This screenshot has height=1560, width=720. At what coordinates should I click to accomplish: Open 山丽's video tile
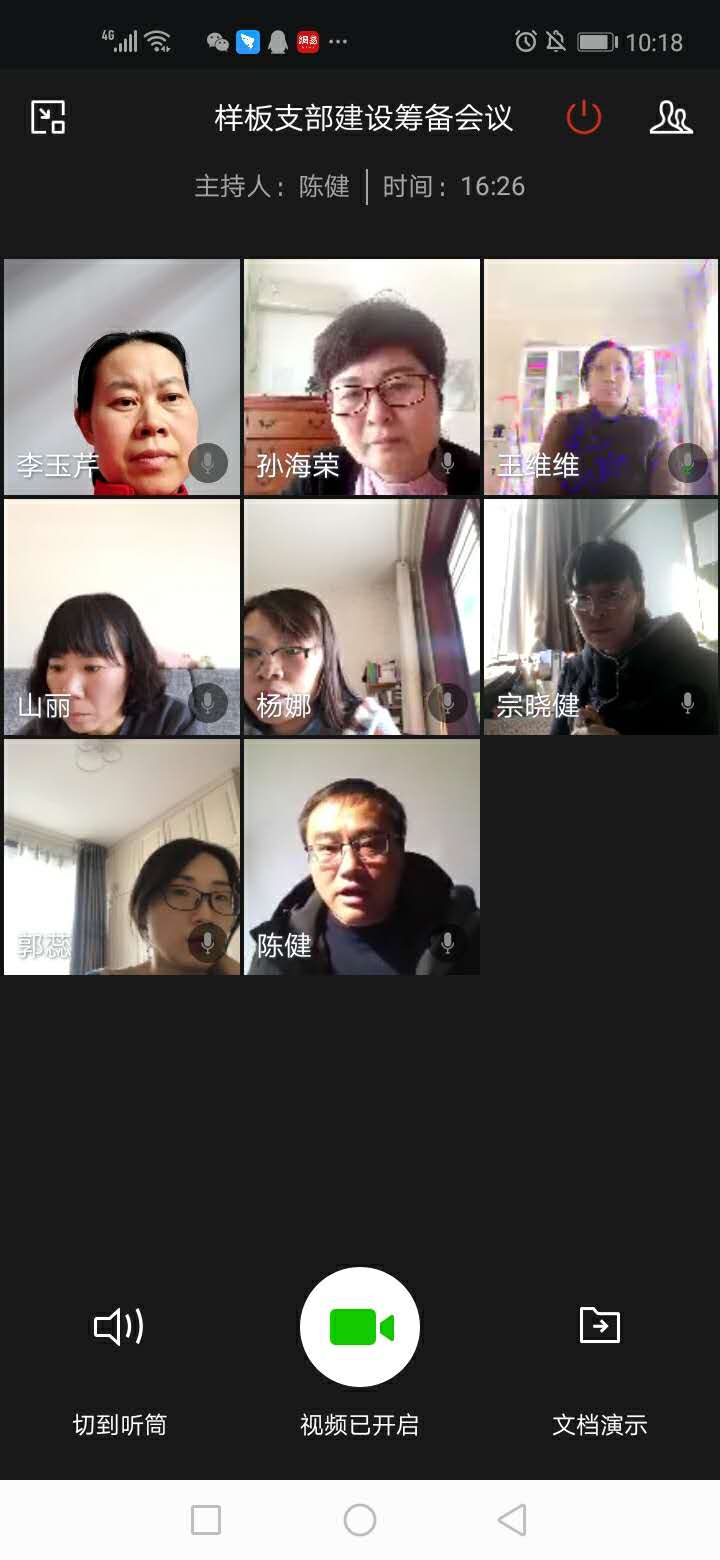coord(122,617)
